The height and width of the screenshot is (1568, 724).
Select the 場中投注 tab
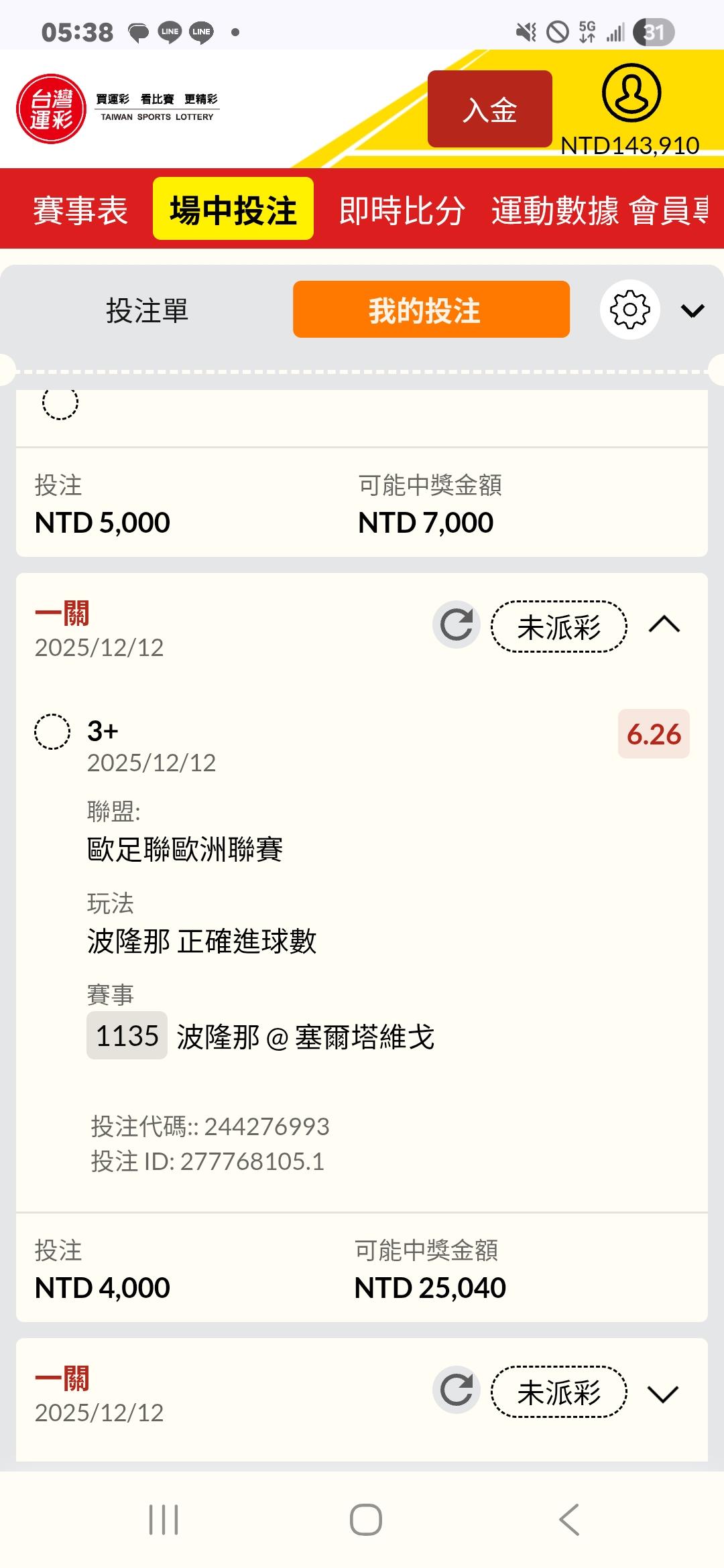coord(233,209)
